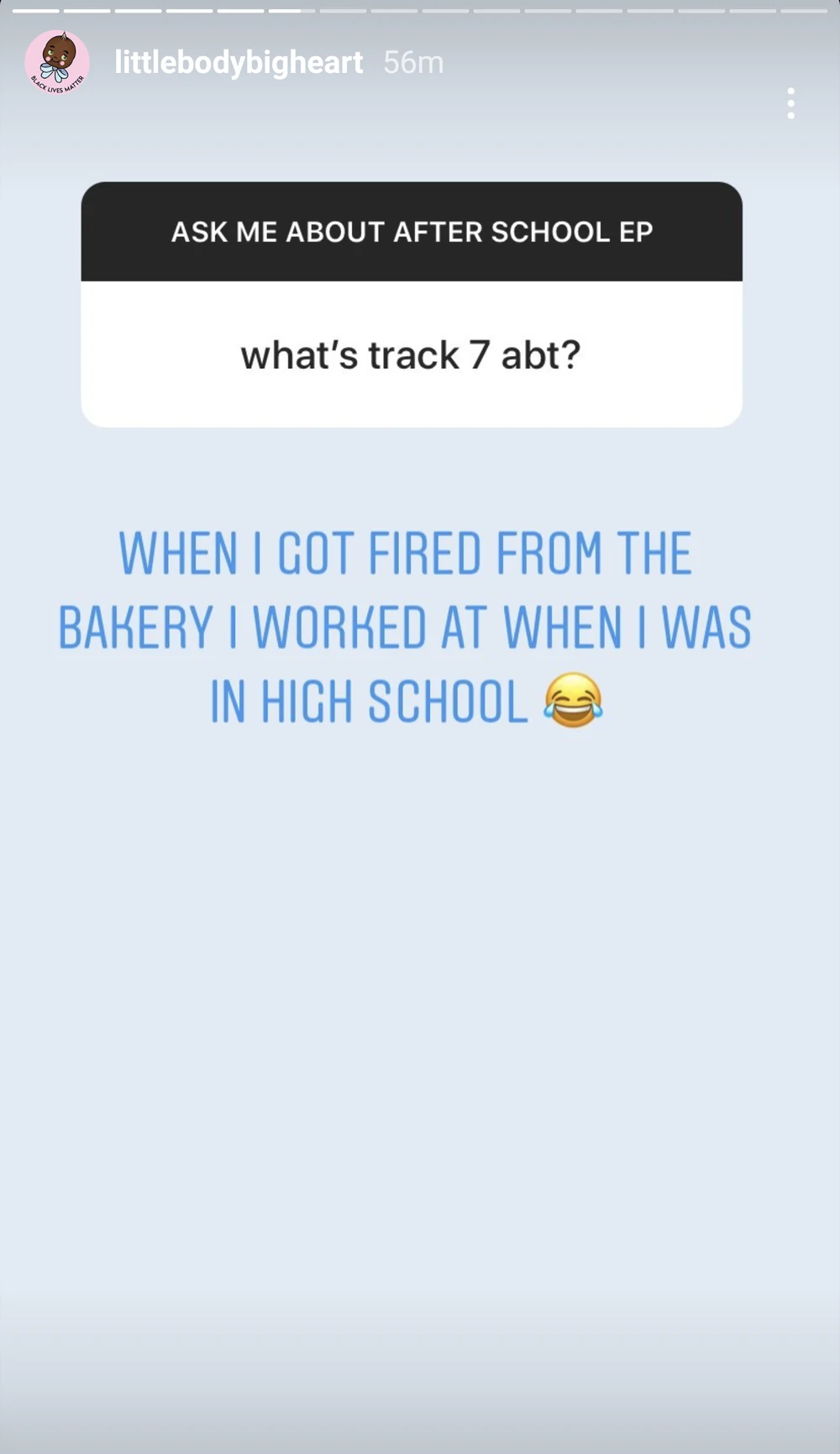The height and width of the screenshot is (1454, 840).
Task: Tap the littlebodybigheart username
Action: (239, 62)
